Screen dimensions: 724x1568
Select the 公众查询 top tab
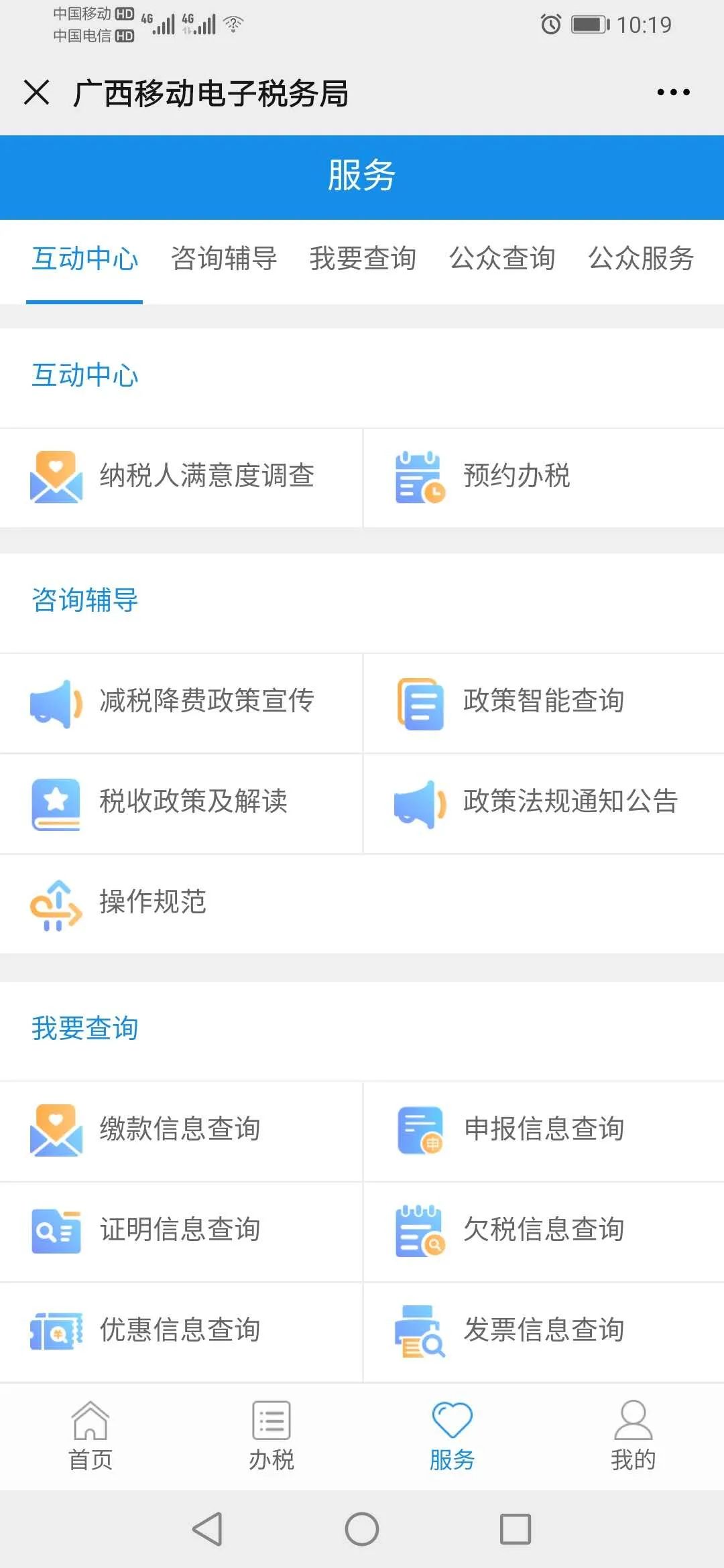(x=502, y=259)
